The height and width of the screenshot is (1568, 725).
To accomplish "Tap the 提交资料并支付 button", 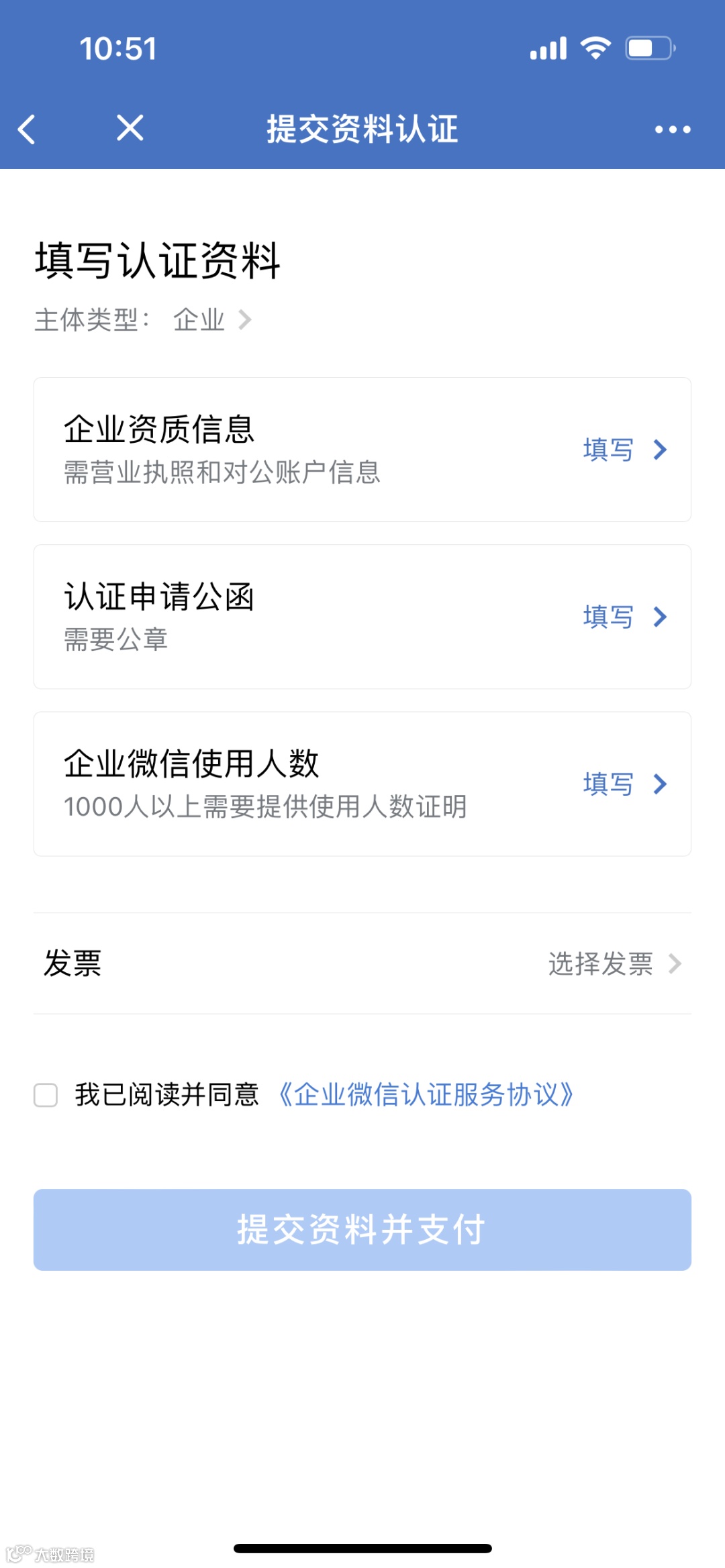I will coord(362,1229).
